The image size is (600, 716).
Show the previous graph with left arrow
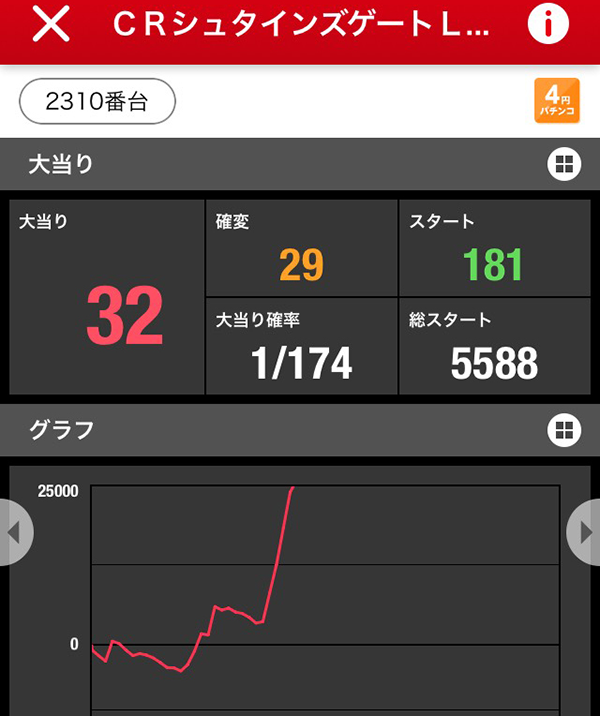[x=14, y=532]
